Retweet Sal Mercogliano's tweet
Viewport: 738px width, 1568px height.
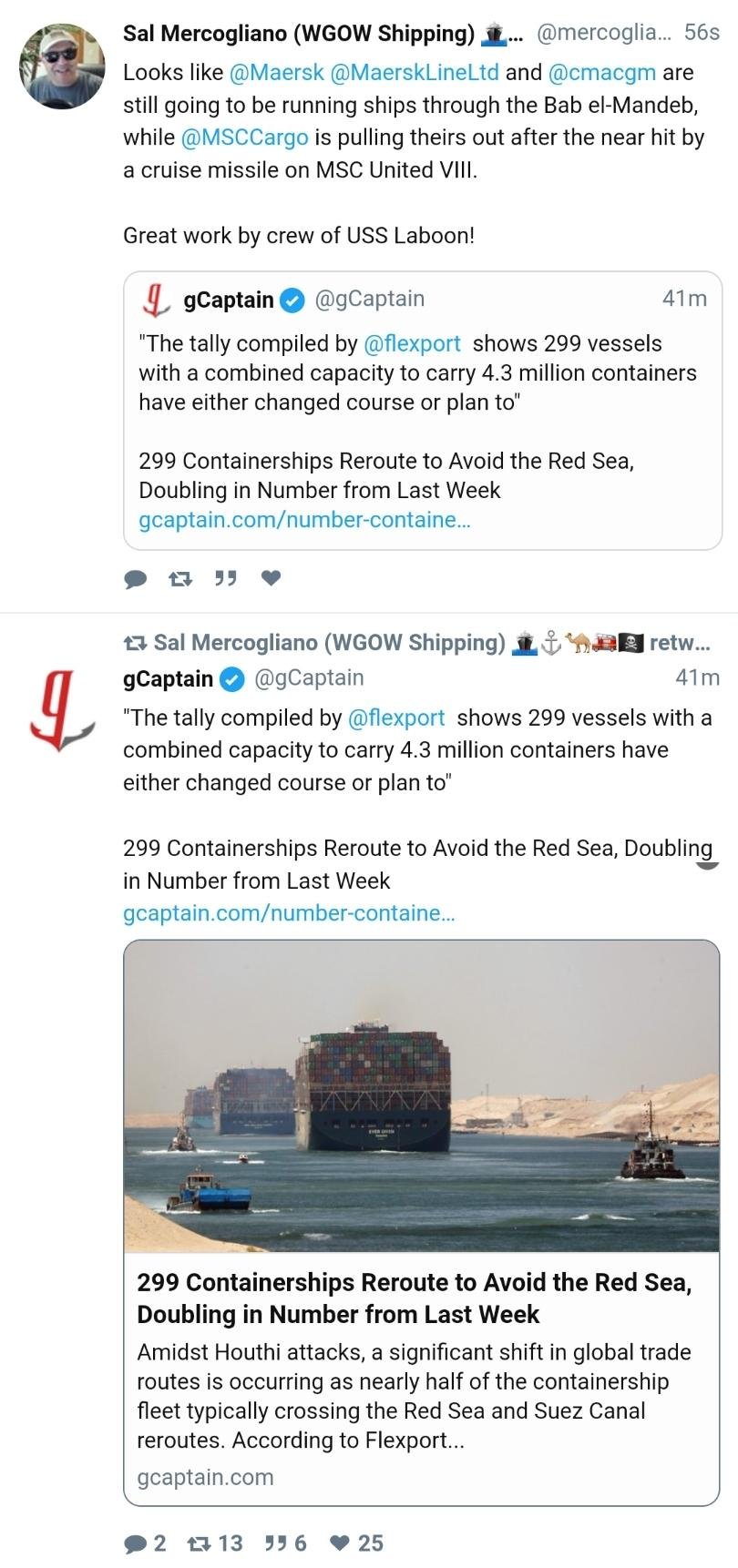[x=180, y=578]
